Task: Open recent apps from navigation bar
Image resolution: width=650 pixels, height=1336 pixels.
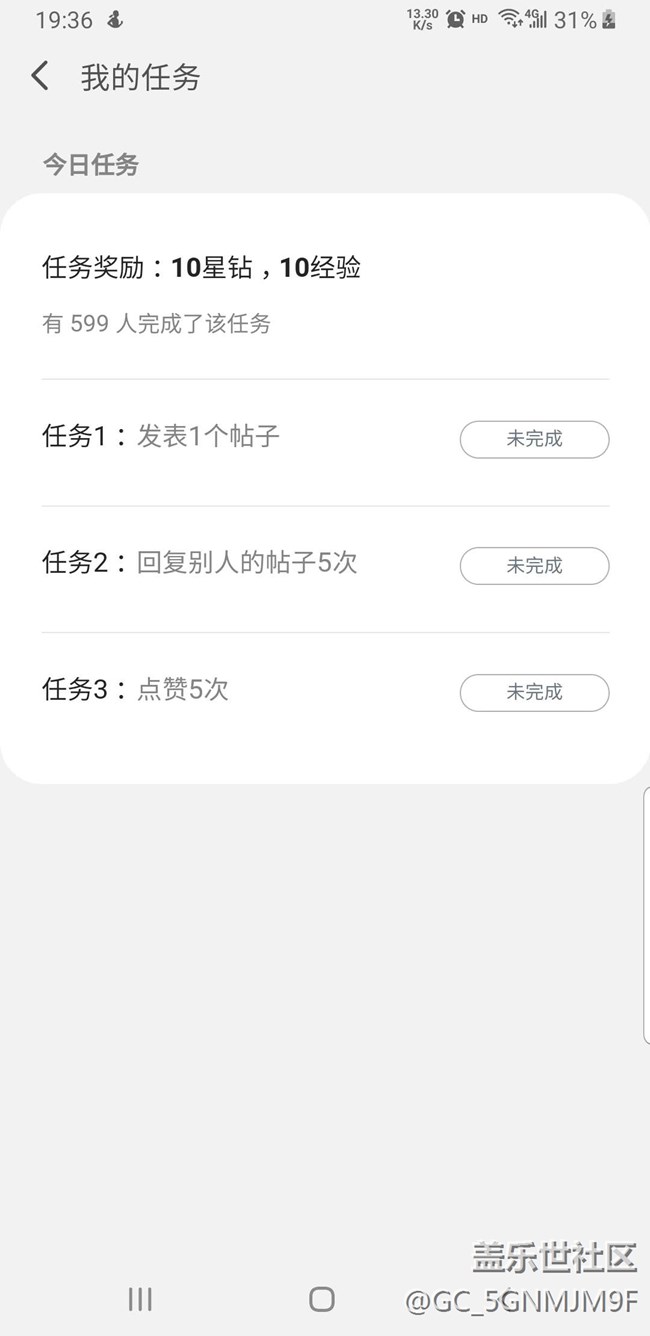Action: click(x=140, y=1299)
